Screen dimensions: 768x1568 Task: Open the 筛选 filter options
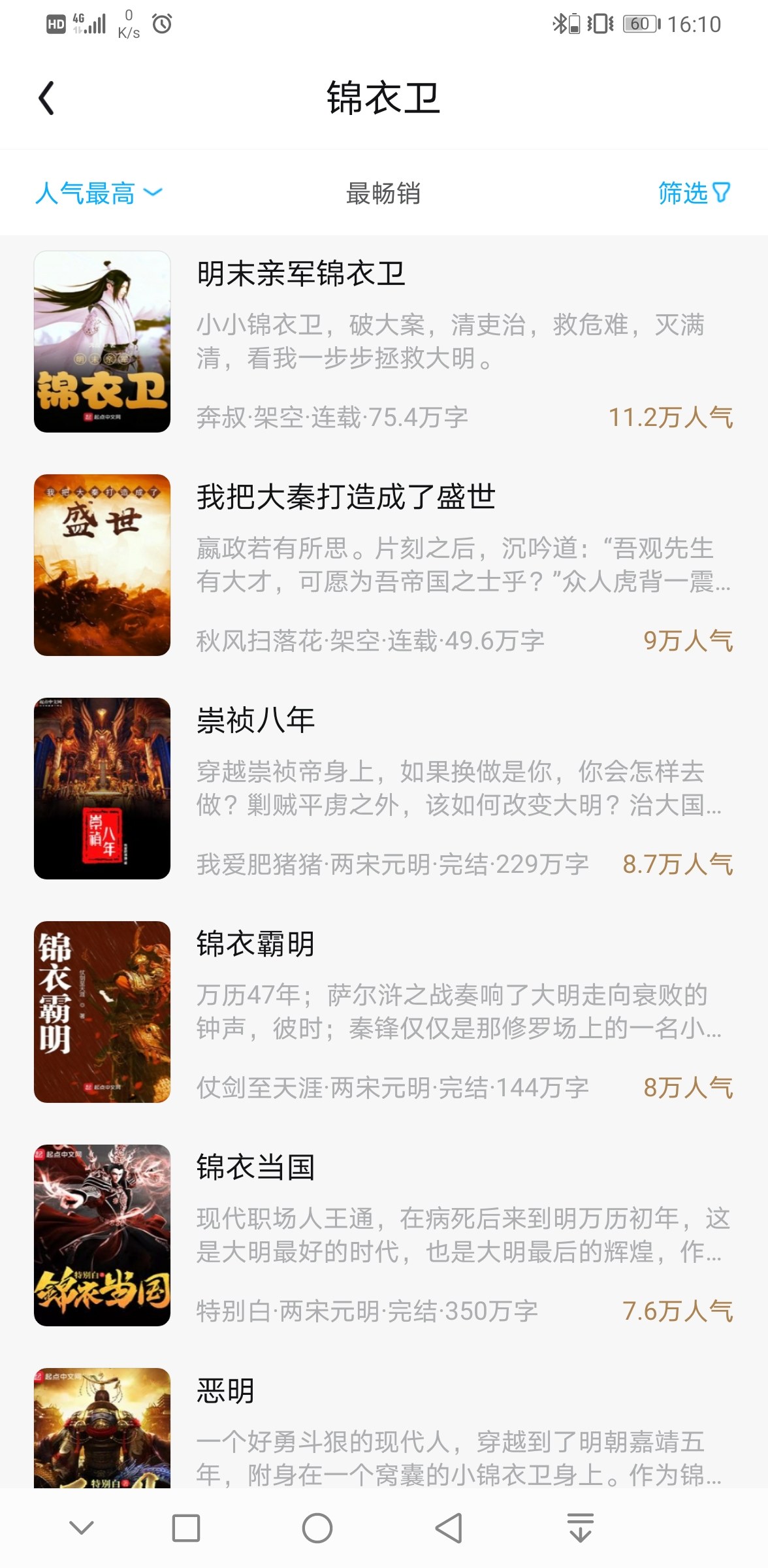pyautogui.click(x=694, y=193)
